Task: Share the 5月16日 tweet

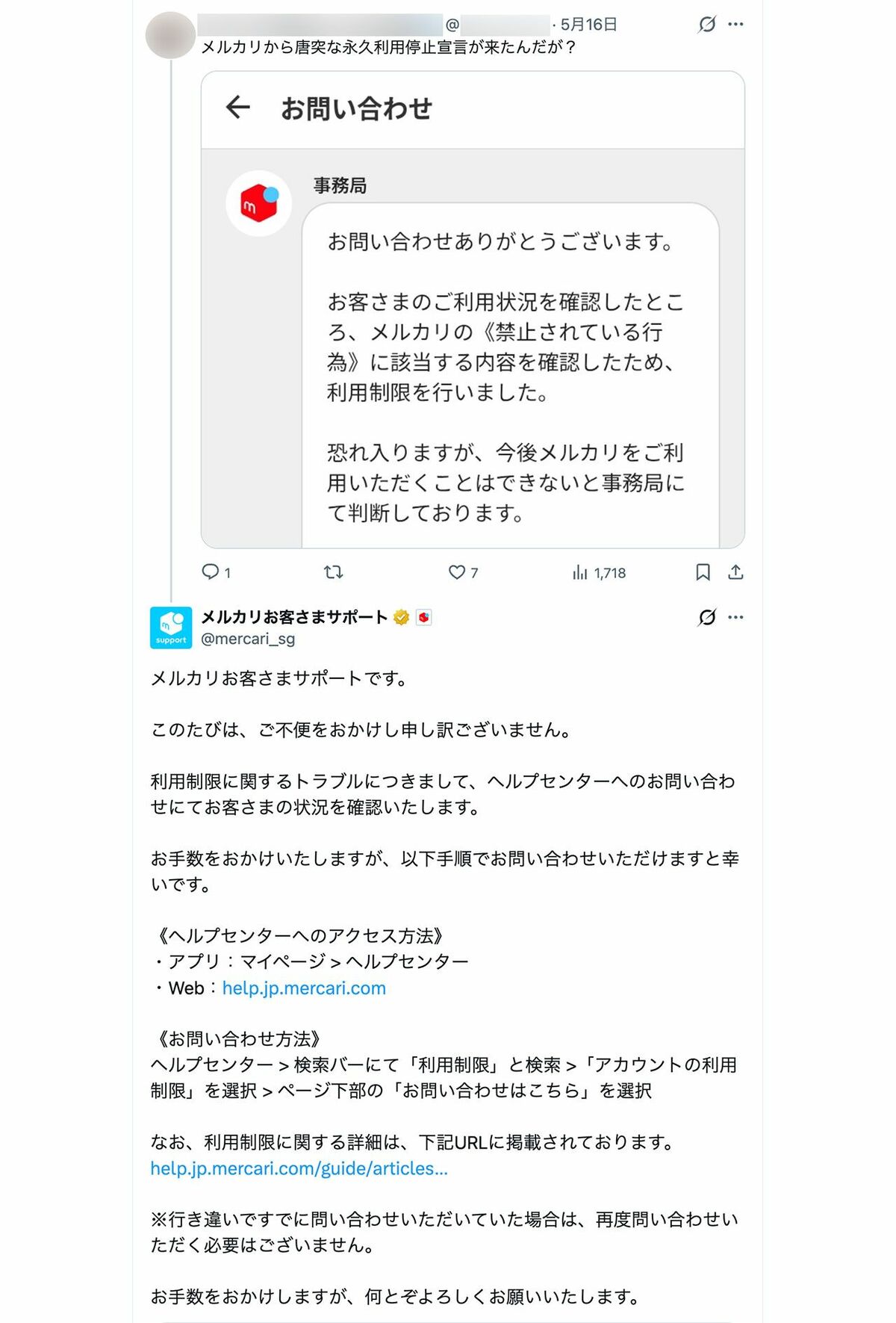Action: pyautogui.click(x=735, y=572)
